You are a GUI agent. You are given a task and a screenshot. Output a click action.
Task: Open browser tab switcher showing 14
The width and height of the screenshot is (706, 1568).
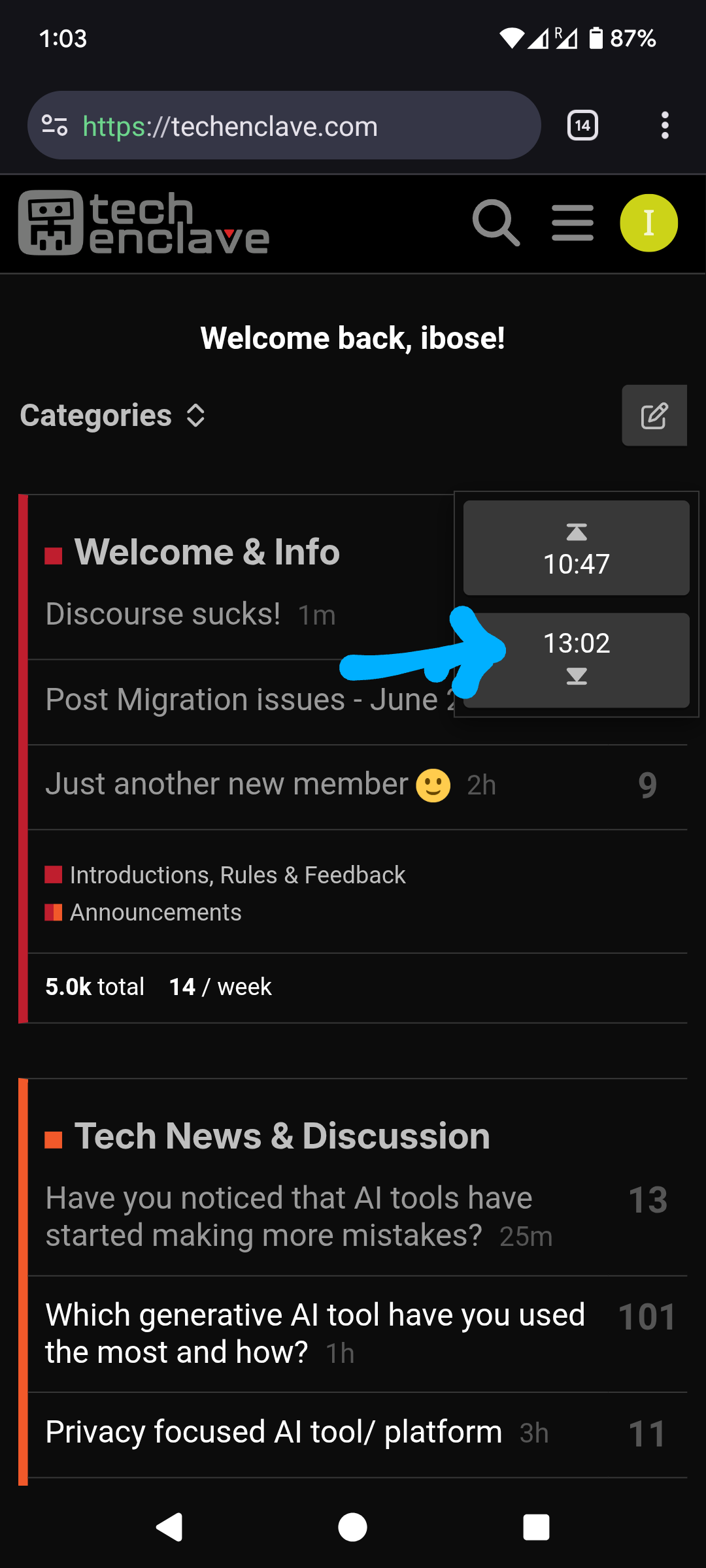[x=582, y=125]
